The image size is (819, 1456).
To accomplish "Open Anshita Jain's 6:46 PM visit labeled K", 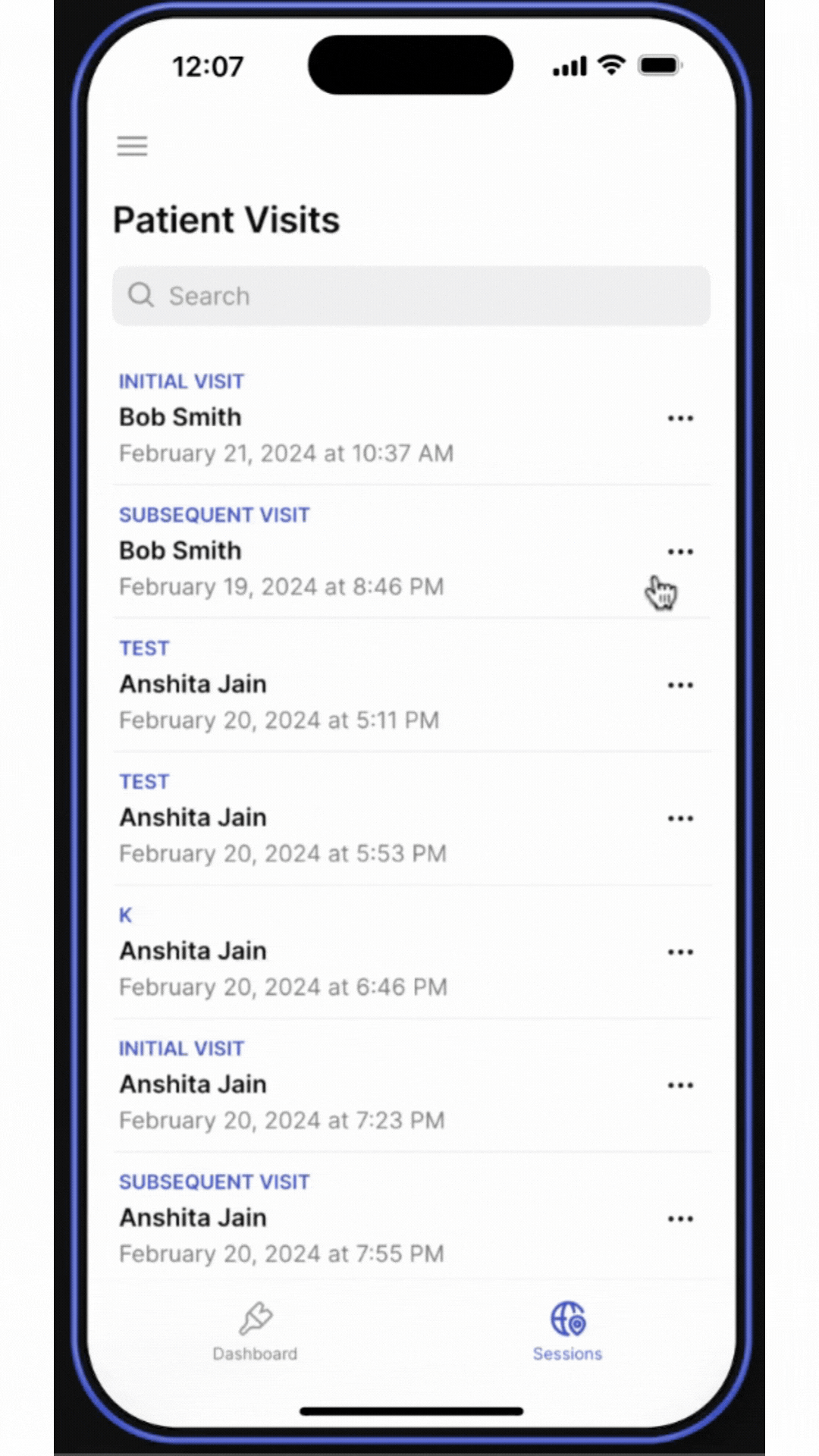I will pyautogui.click(x=303, y=952).
